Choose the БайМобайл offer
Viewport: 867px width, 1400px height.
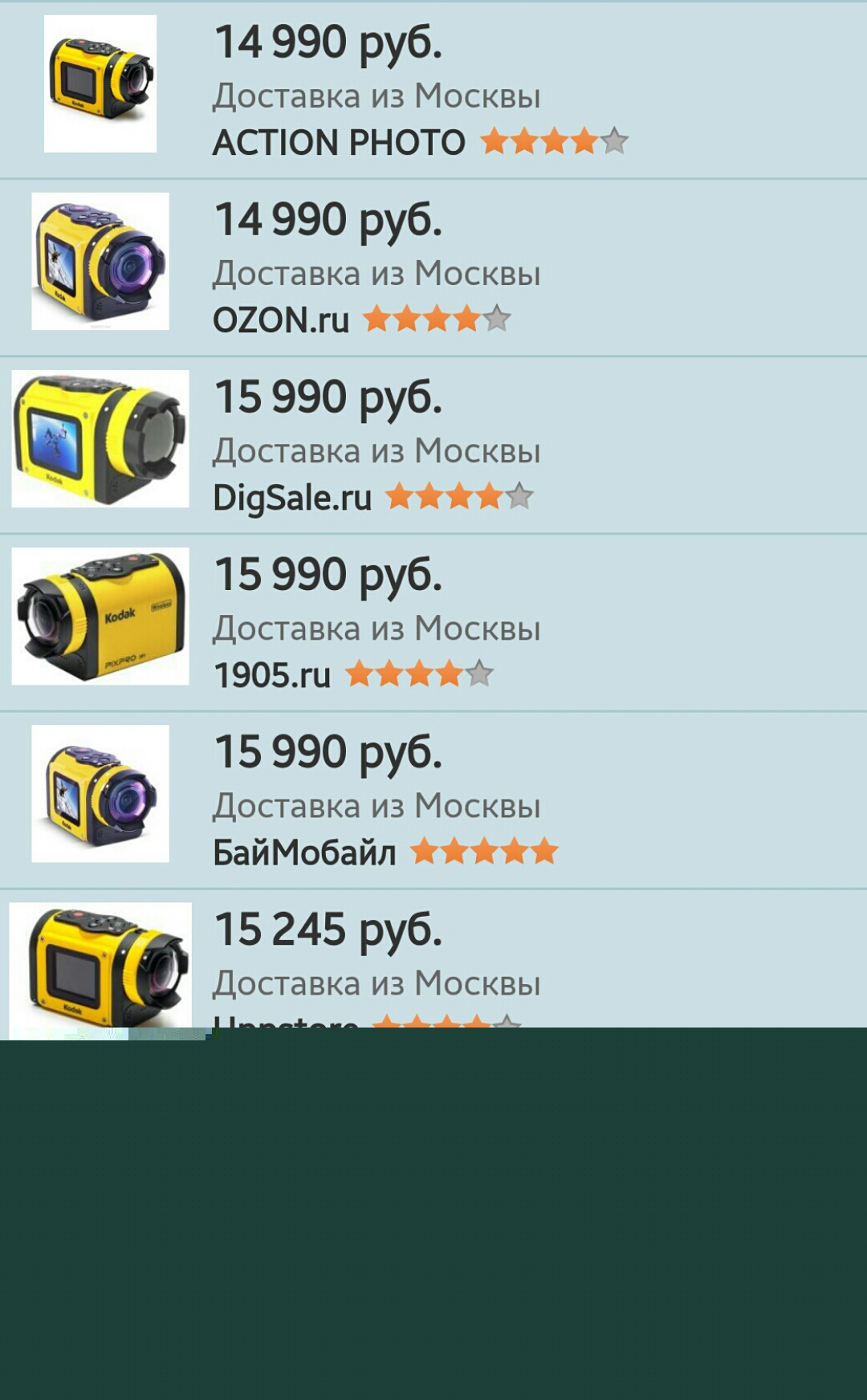[x=433, y=800]
